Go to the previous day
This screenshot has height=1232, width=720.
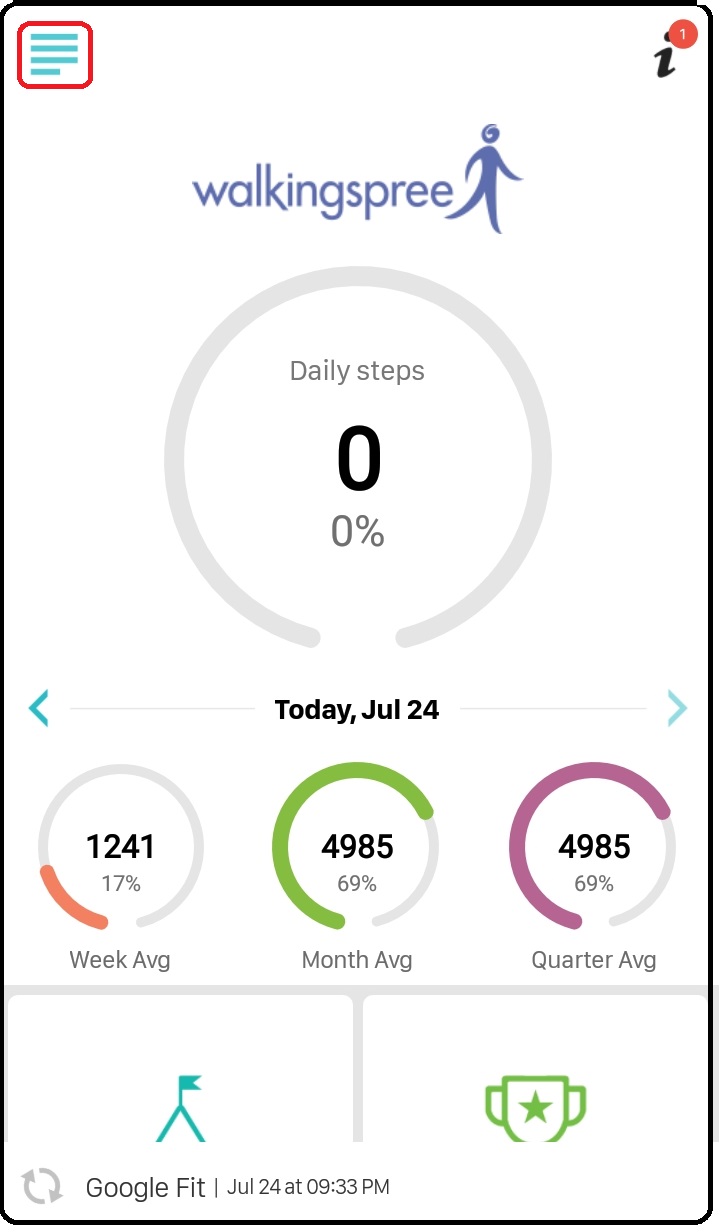click(x=39, y=709)
